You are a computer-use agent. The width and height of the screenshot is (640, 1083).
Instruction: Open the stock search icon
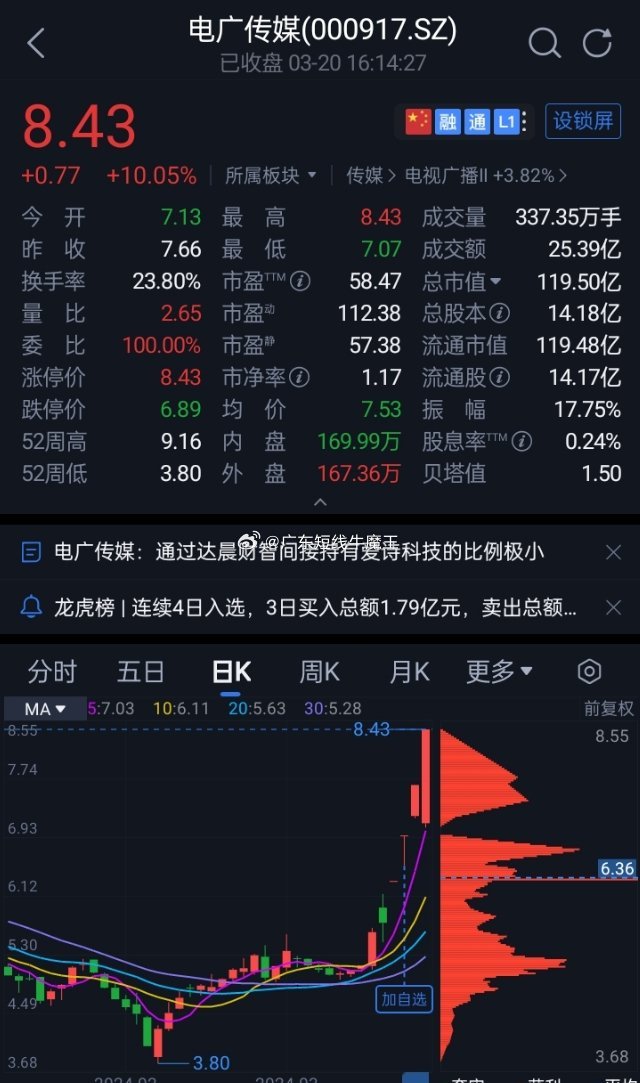(x=544, y=43)
